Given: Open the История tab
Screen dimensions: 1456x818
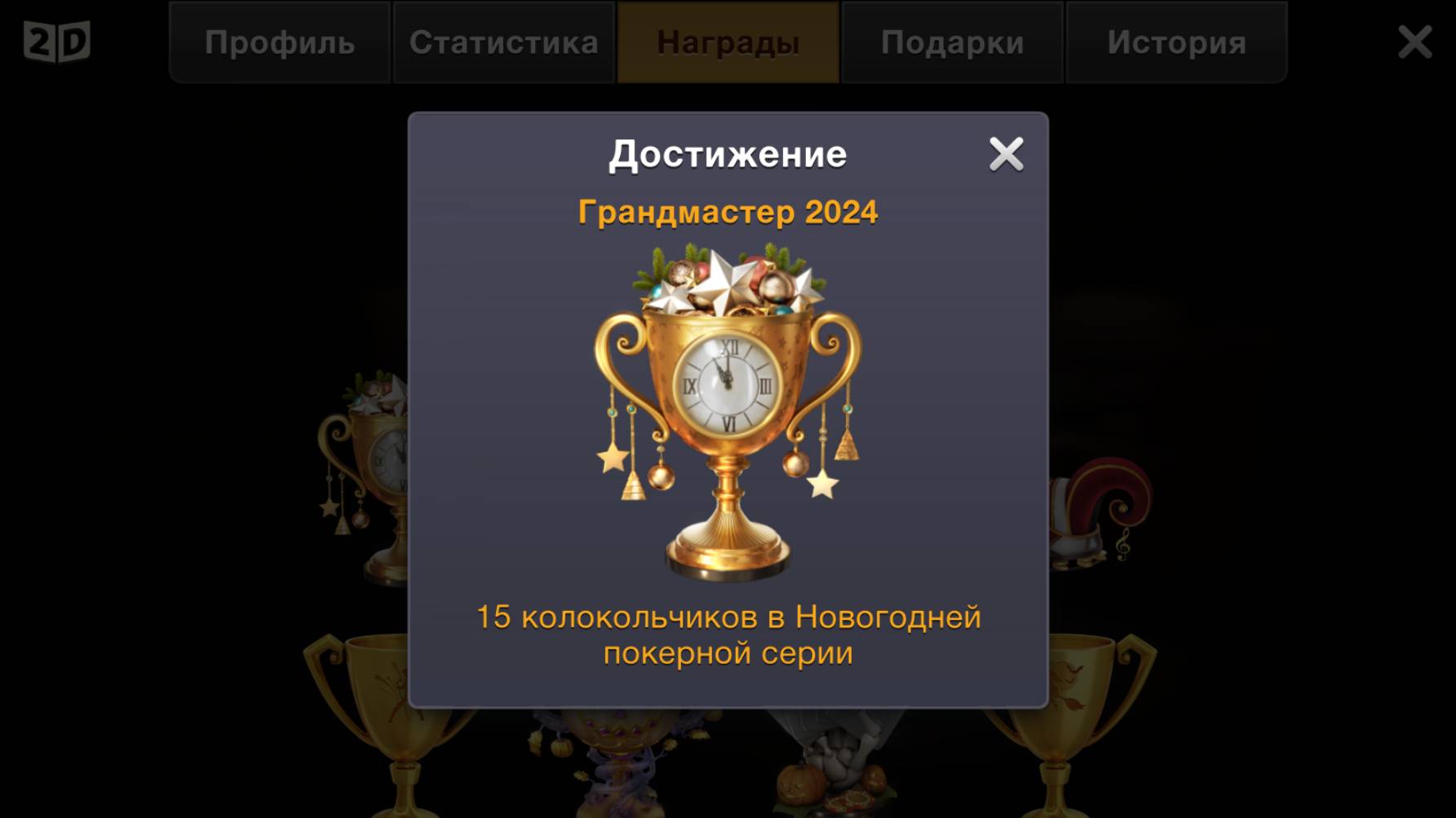Looking at the screenshot, I should tap(1176, 42).
